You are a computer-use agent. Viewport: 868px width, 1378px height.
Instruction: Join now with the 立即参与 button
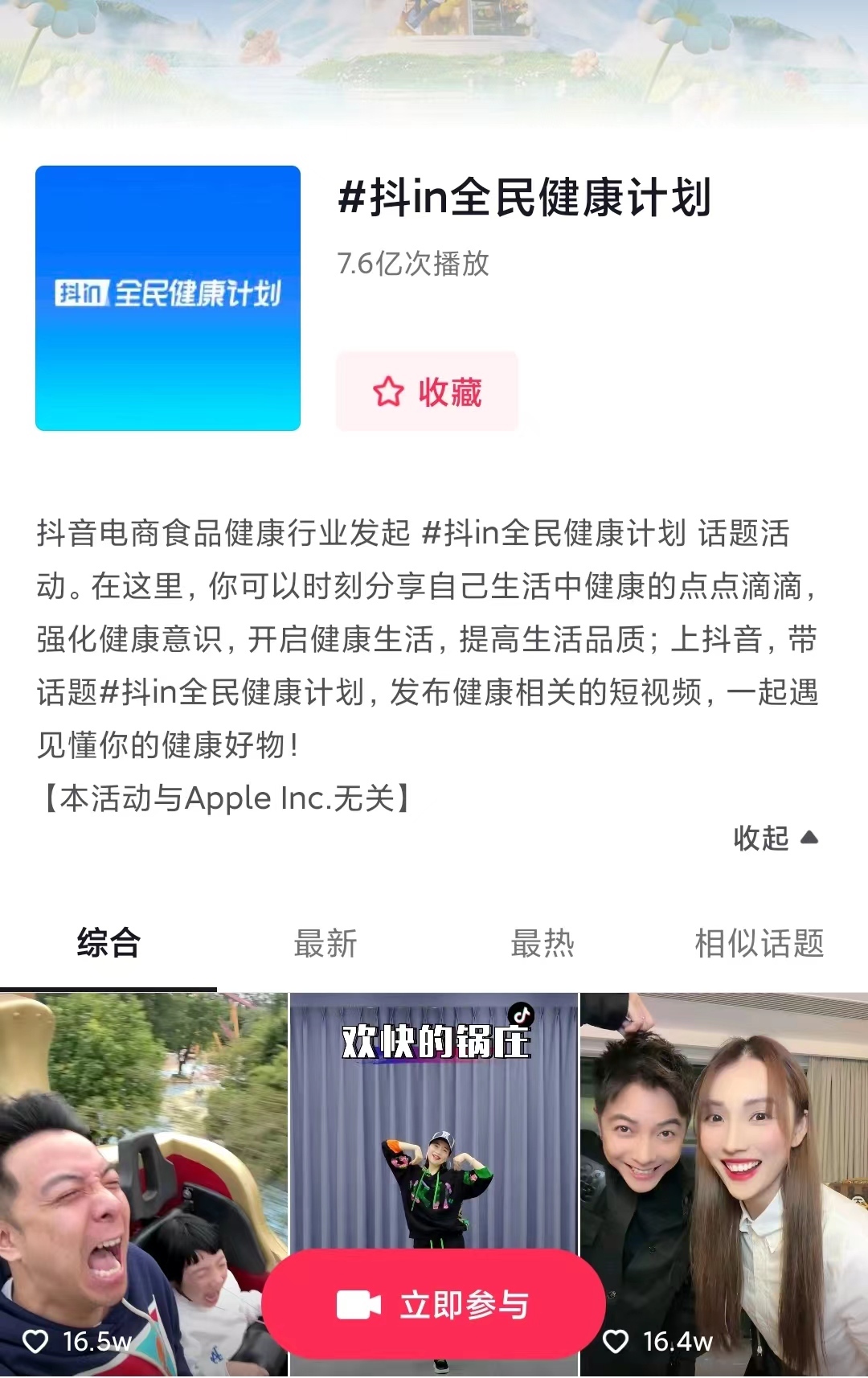coord(433,1305)
